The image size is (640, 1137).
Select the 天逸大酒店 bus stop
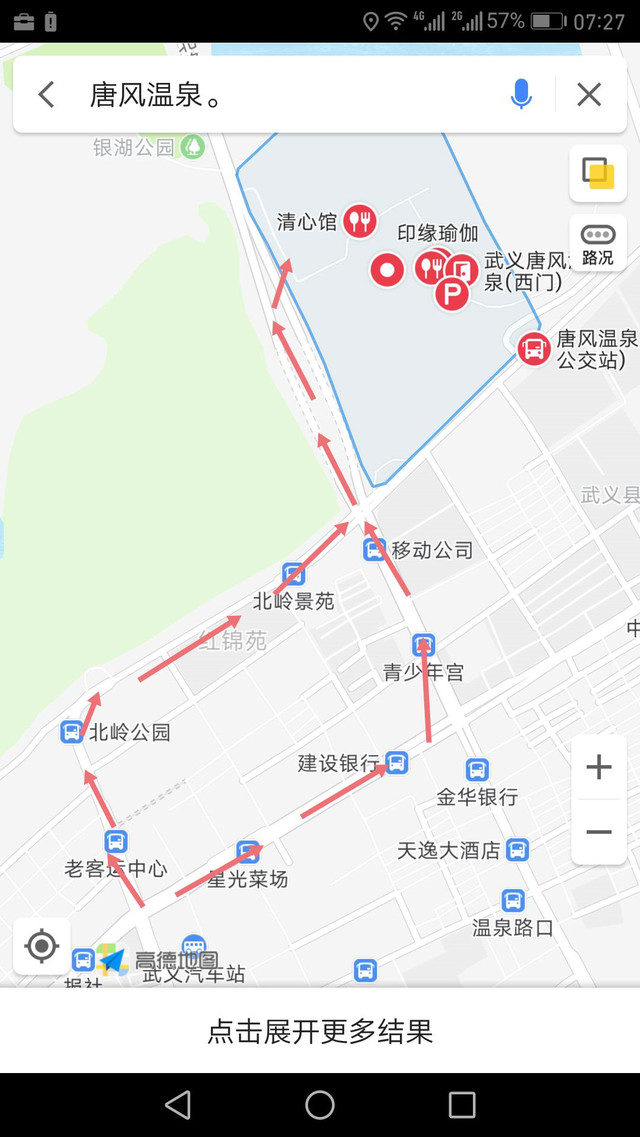tap(517, 850)
